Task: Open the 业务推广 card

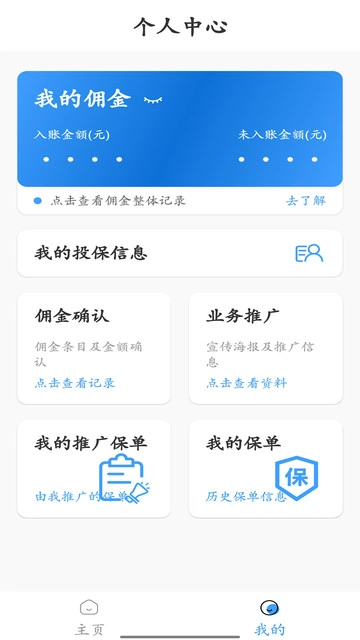Action: [266, 348]
